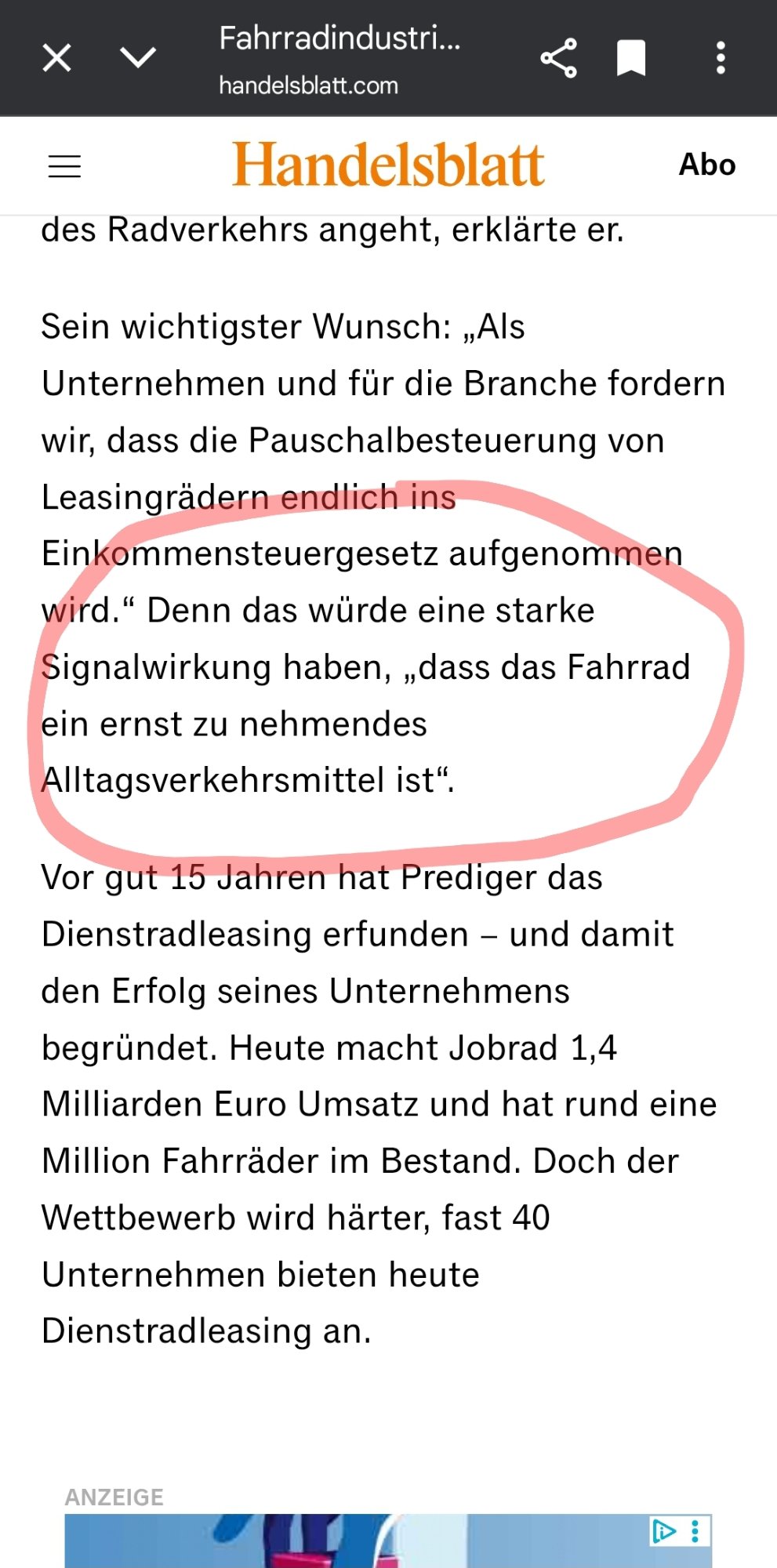Open the browser overflow menu
777x1568 pixels.
coord(721,58)
